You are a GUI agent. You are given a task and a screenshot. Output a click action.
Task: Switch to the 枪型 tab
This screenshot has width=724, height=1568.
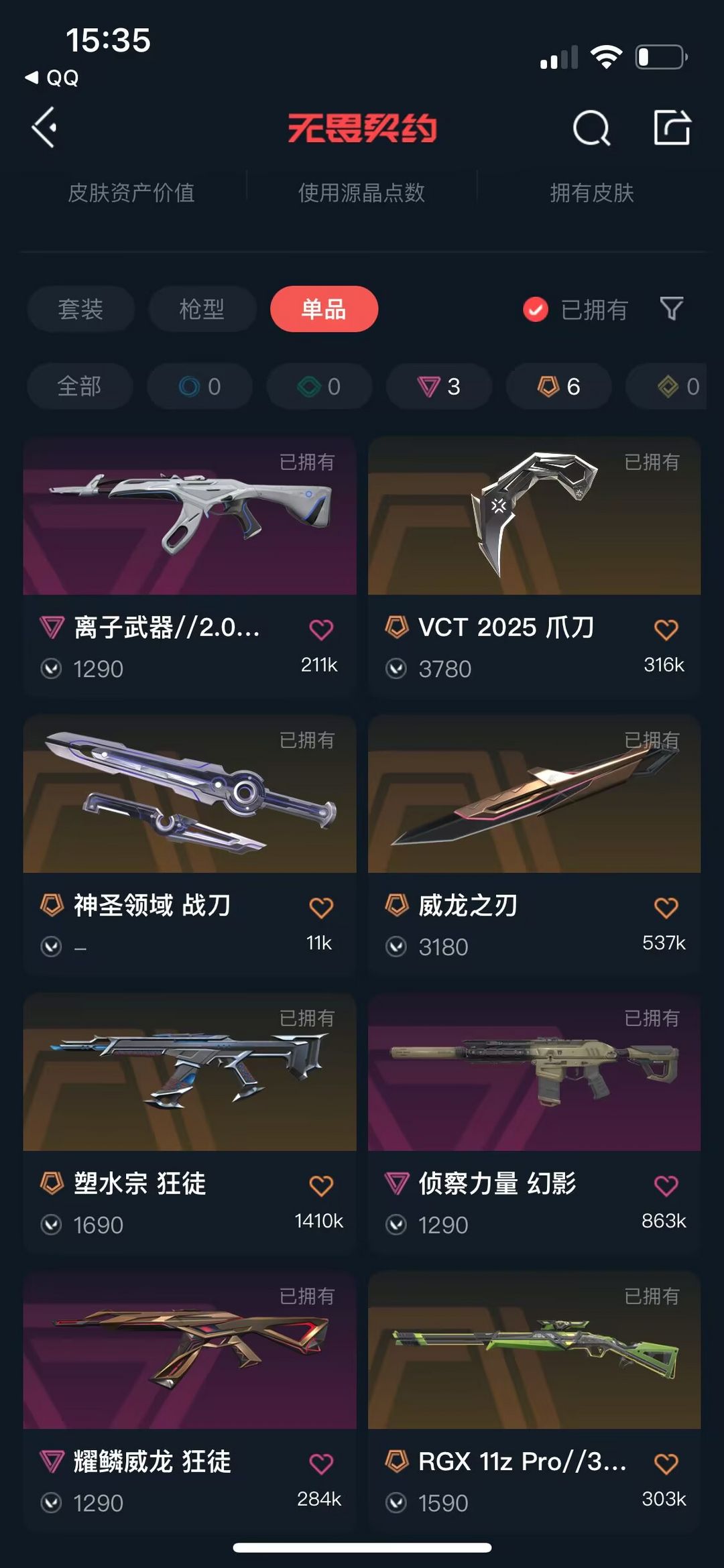tap(202, 309)
